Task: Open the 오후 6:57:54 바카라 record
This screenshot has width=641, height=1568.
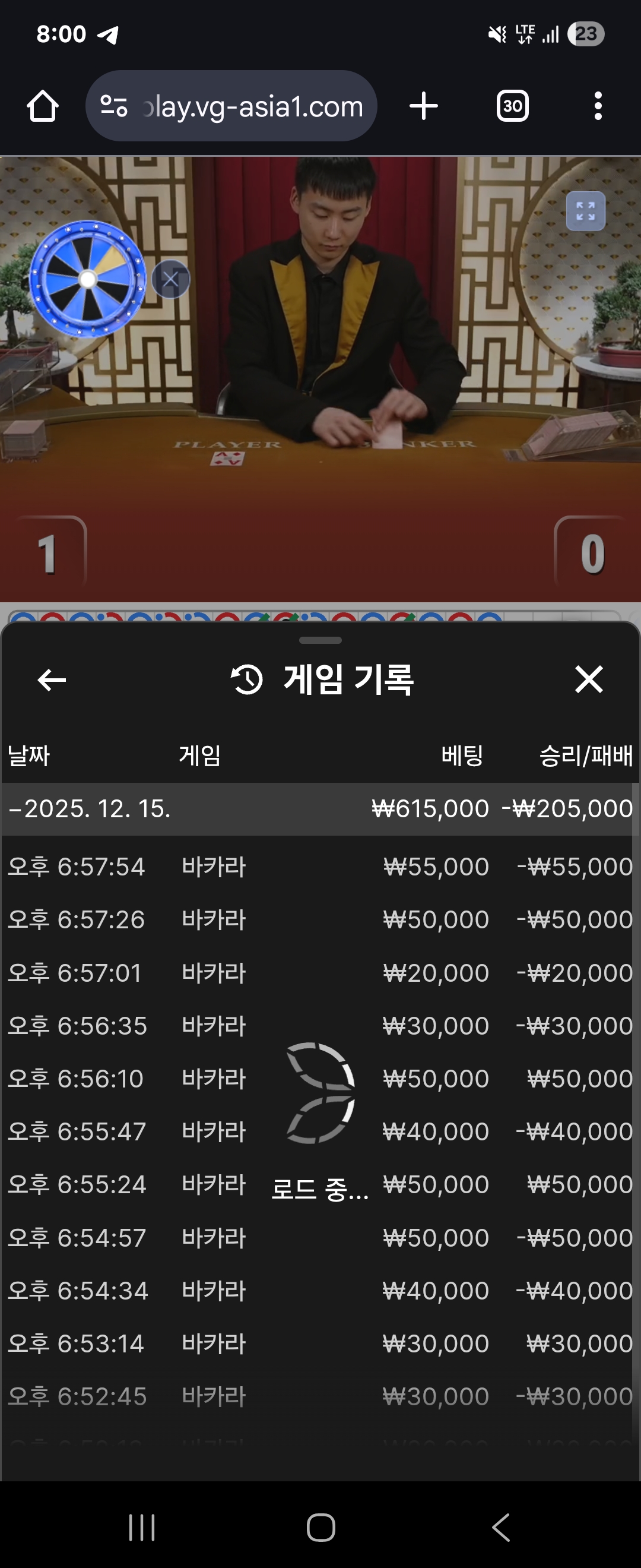Action: click(320, 866)
